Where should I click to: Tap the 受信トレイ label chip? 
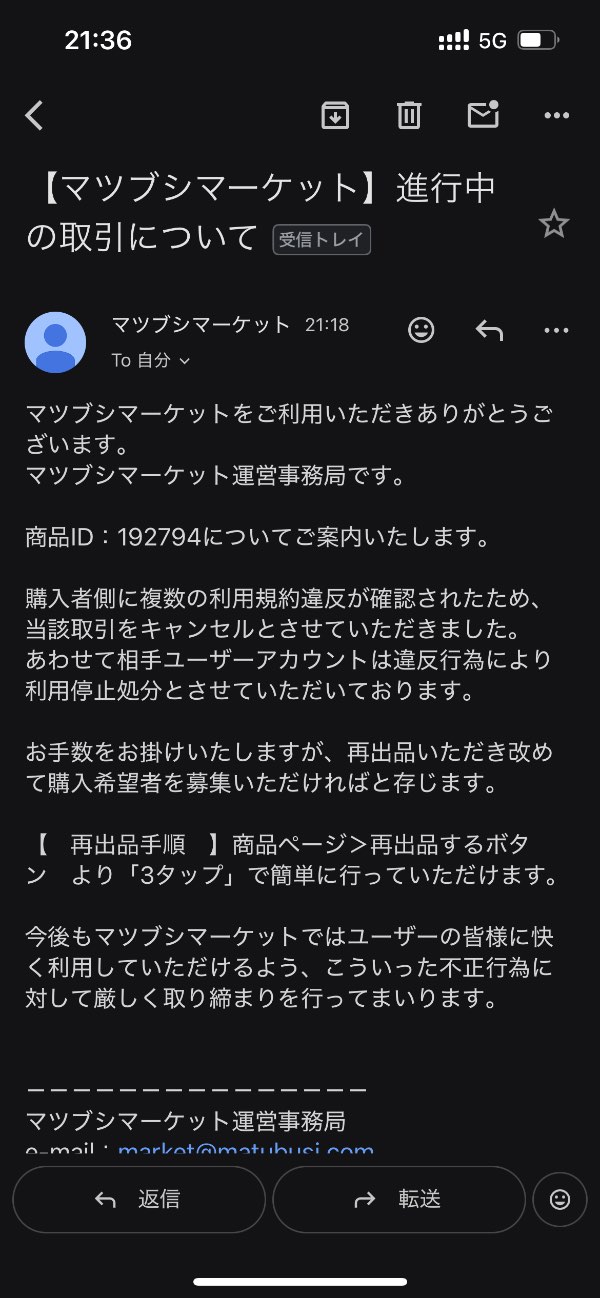322,240
